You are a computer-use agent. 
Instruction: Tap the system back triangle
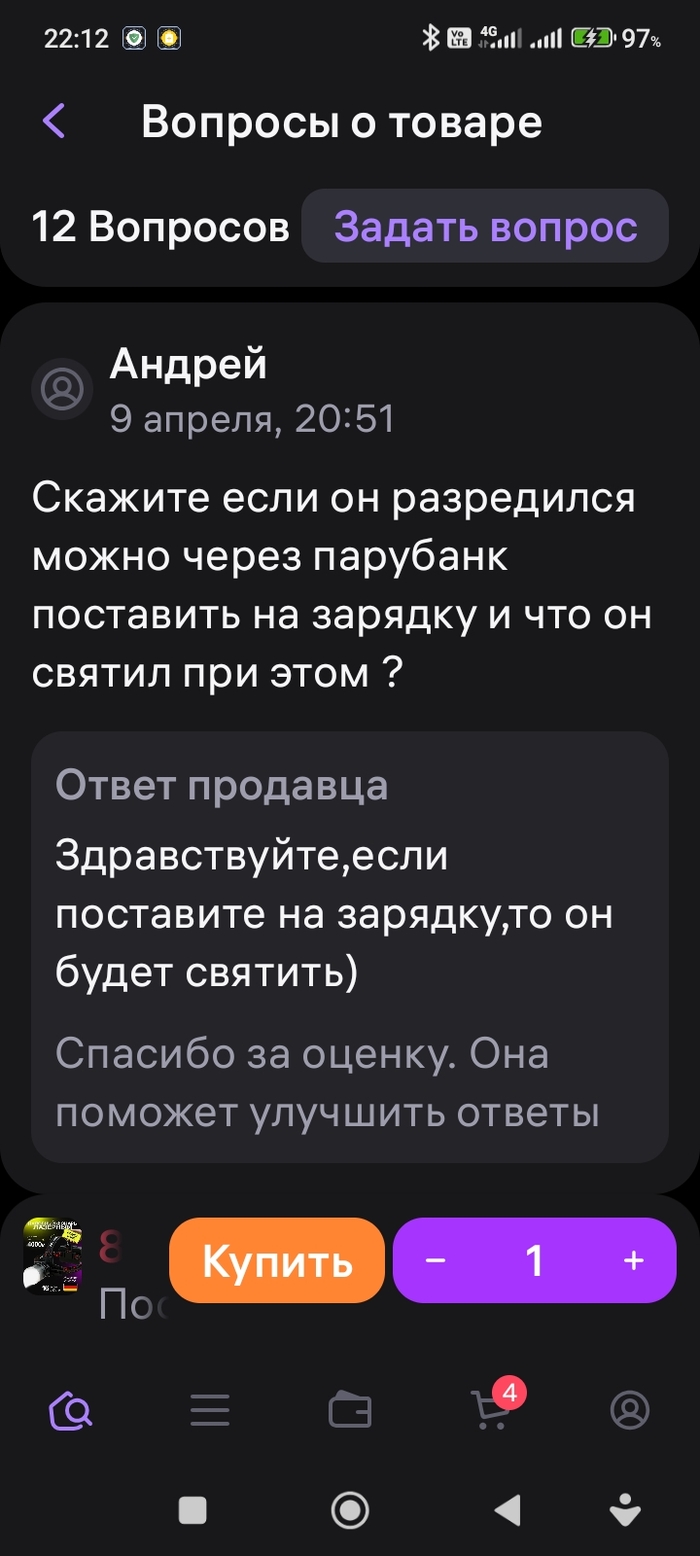pos(508,1510)
